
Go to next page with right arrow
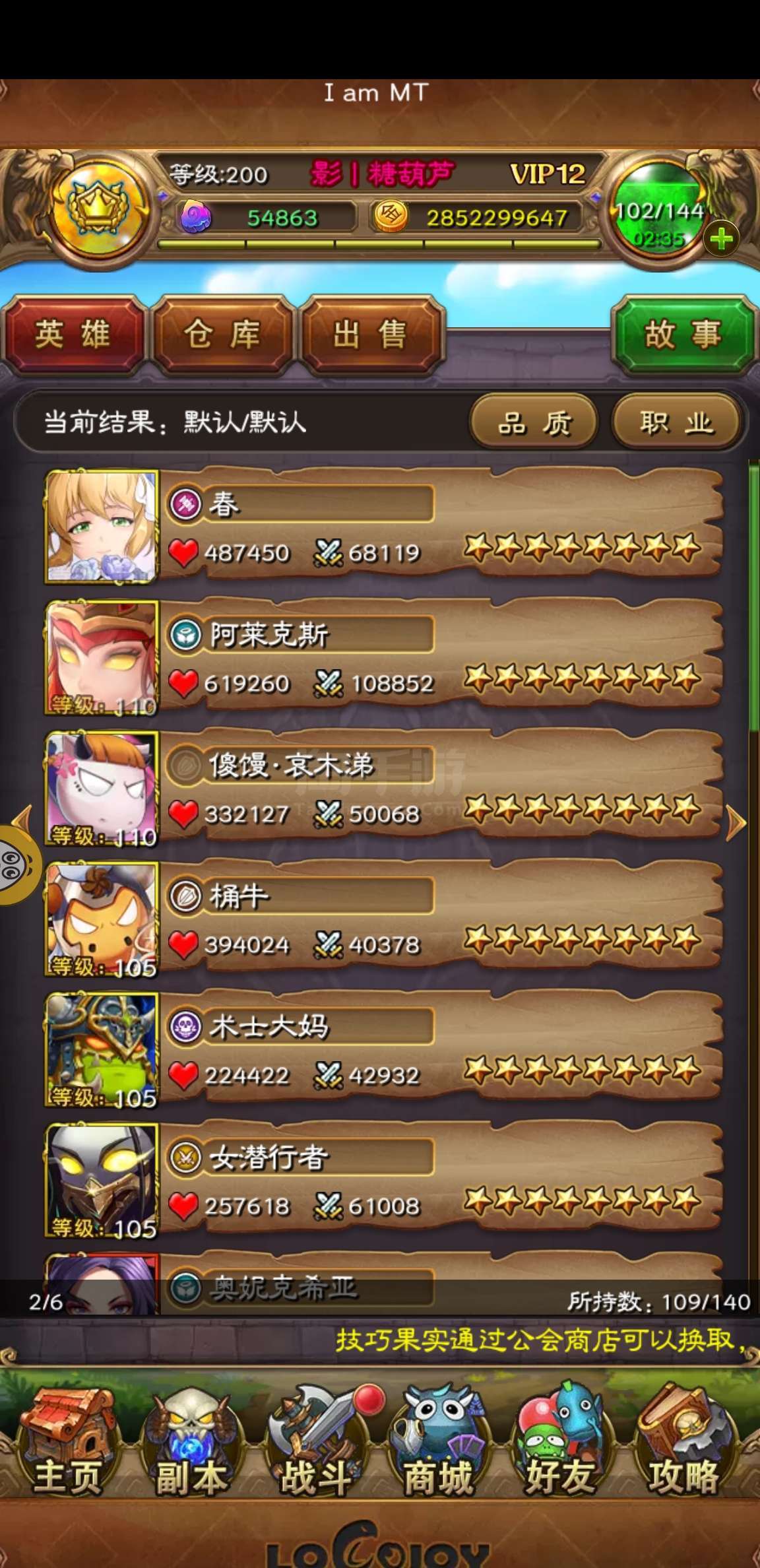click(x=736, y=822)
